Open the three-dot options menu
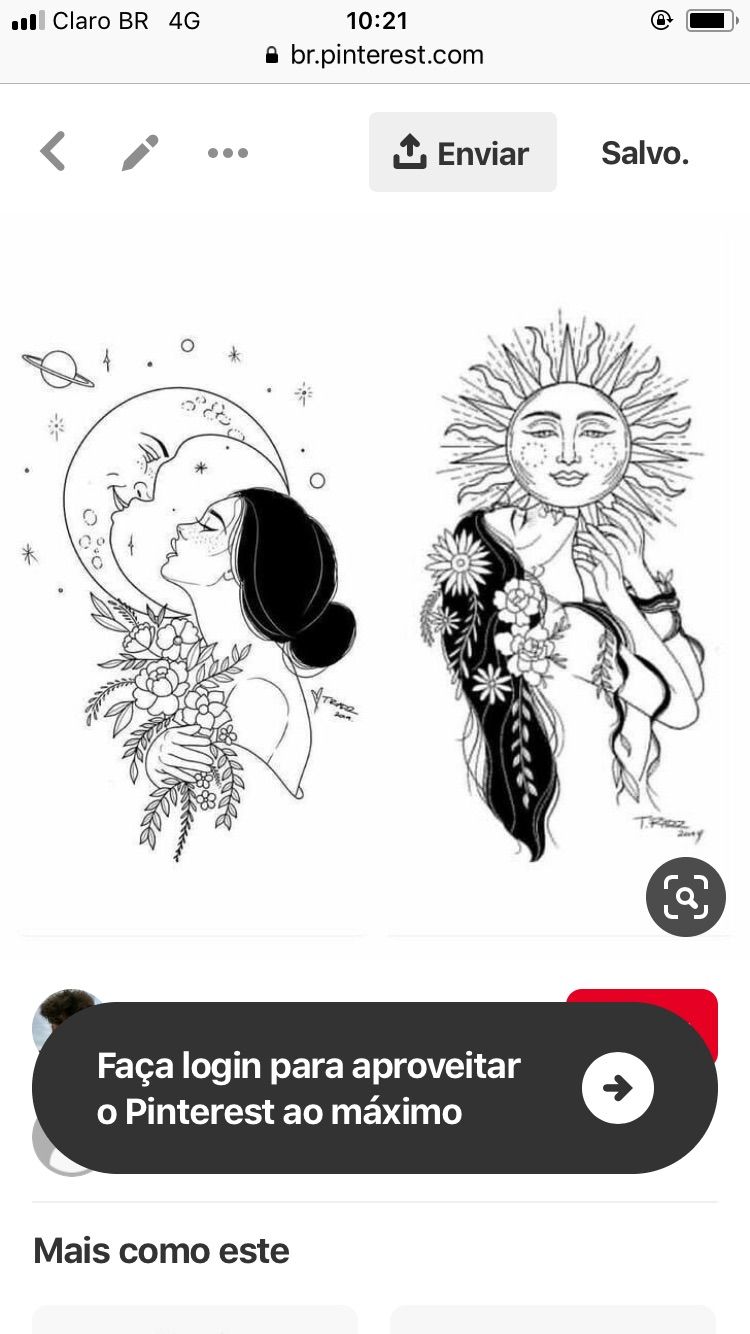Image resolution: width=750 pixels, height=1334 pixels. click(x=228, y=153)
